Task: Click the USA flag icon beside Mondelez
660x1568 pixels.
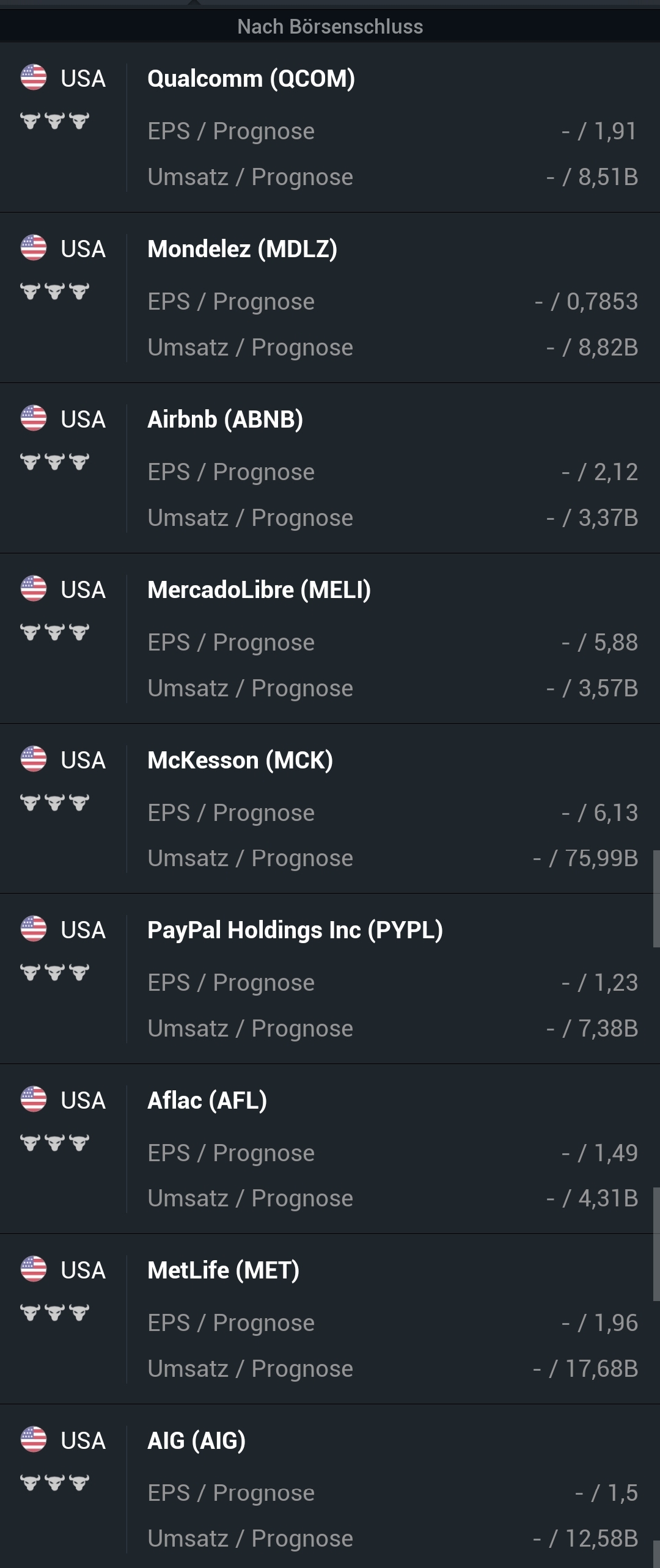Action: pos(34,248)
